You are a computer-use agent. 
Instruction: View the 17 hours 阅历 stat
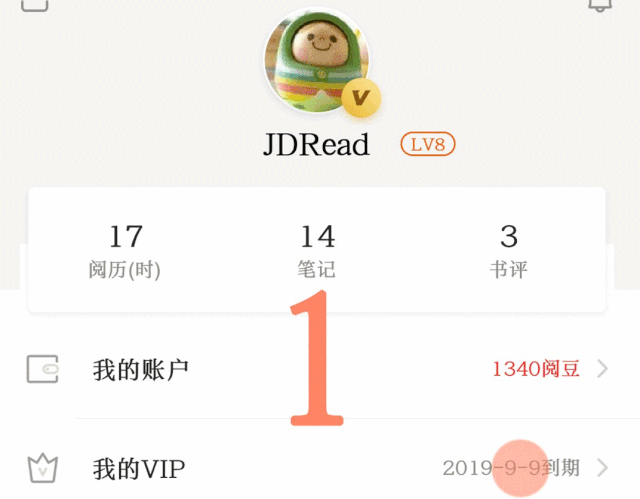click(125, 251)
